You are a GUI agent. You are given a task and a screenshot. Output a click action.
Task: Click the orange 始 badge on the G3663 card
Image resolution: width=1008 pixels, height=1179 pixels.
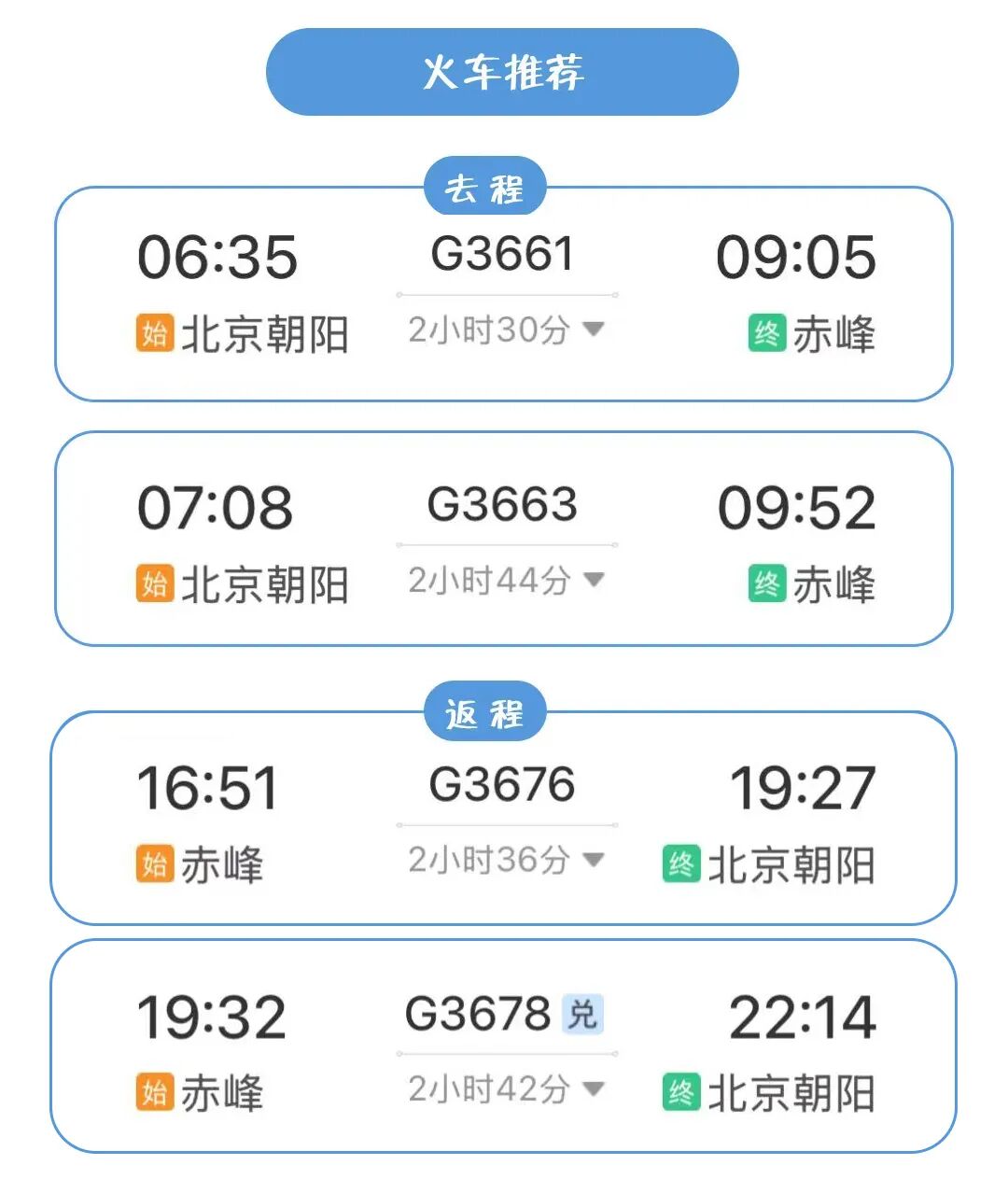click(155, 582)
